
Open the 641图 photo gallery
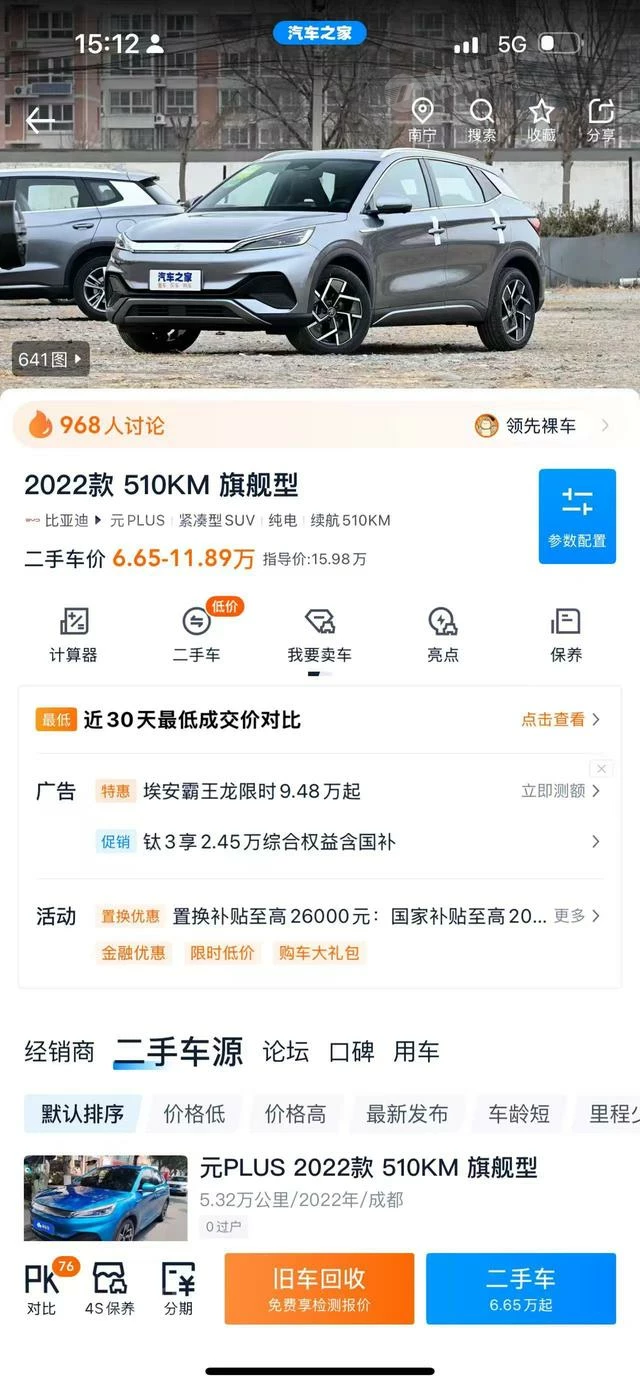51,358
